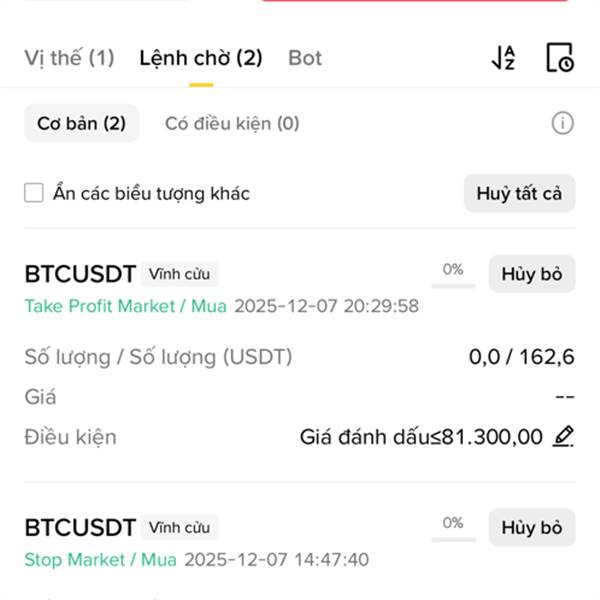The height and width of the screenshot is (600, 600).
Task: Cancel the Stop Market order
Action: pyautogui.click(x=531, y=528)
